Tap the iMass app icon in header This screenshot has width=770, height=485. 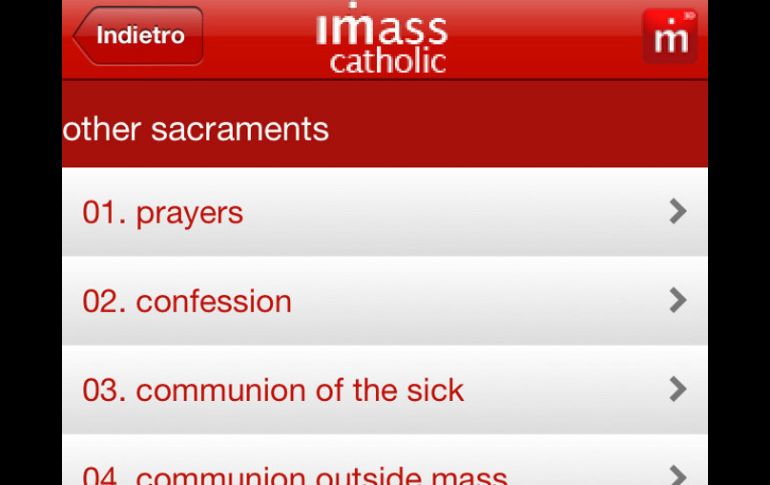(669, 37)
